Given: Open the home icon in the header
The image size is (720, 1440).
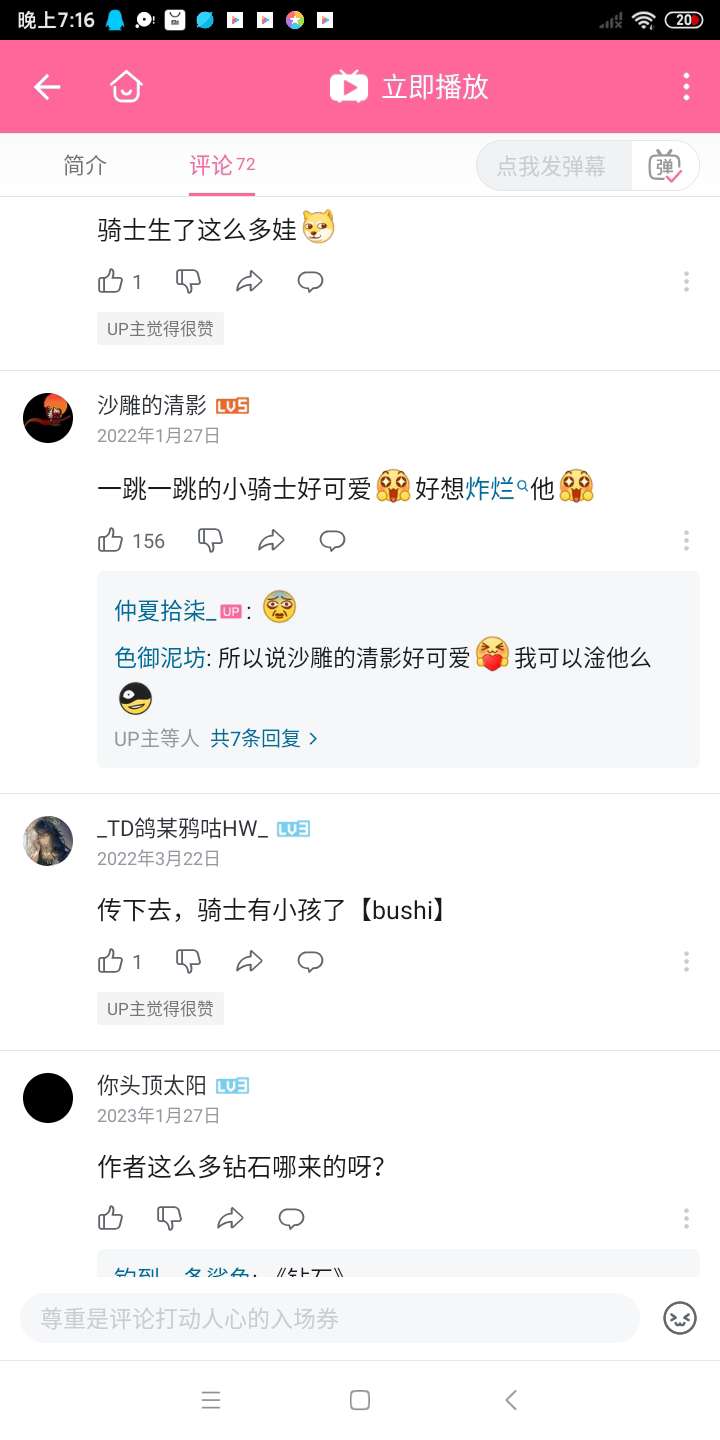Looking at the screenshot, I should tap(126, 87).
